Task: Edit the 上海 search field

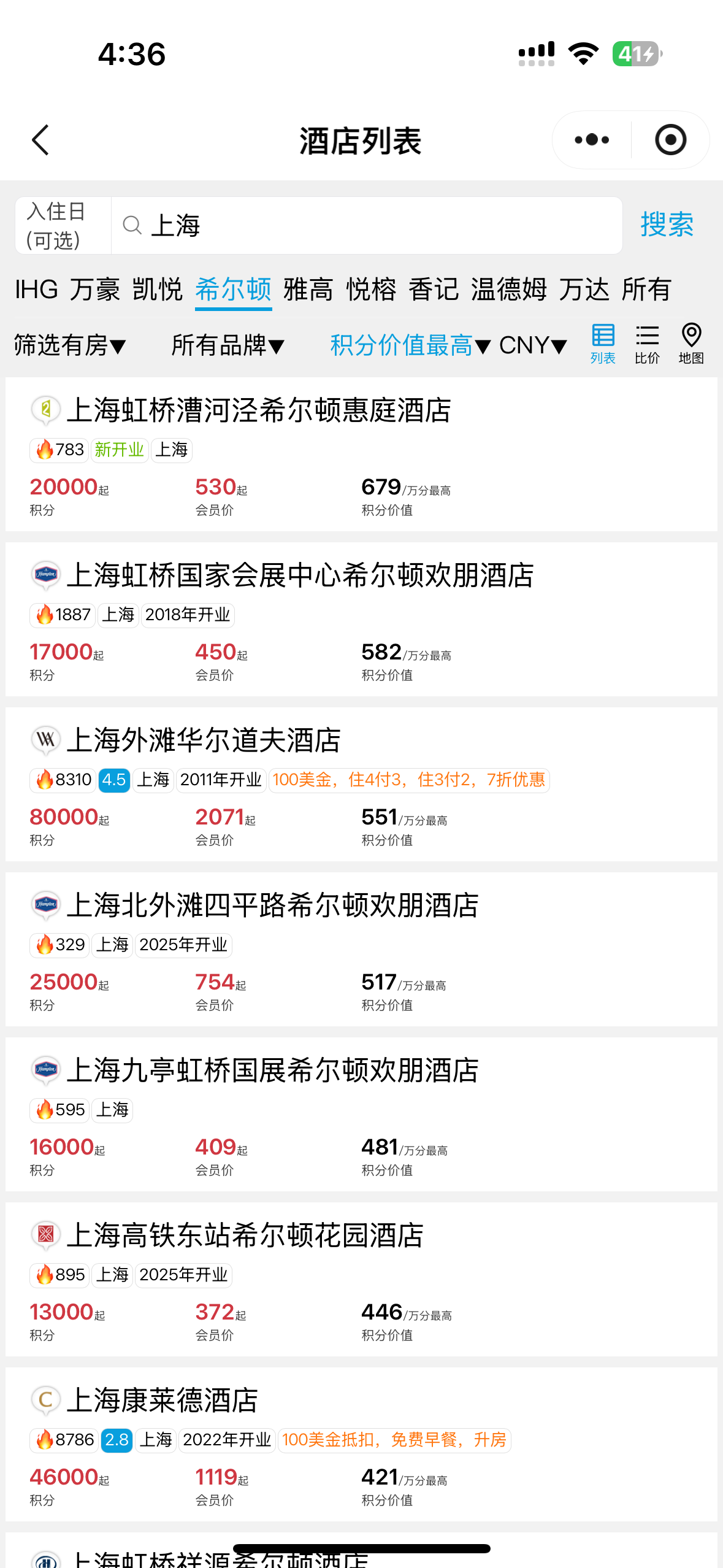Action: click(368, 225)
